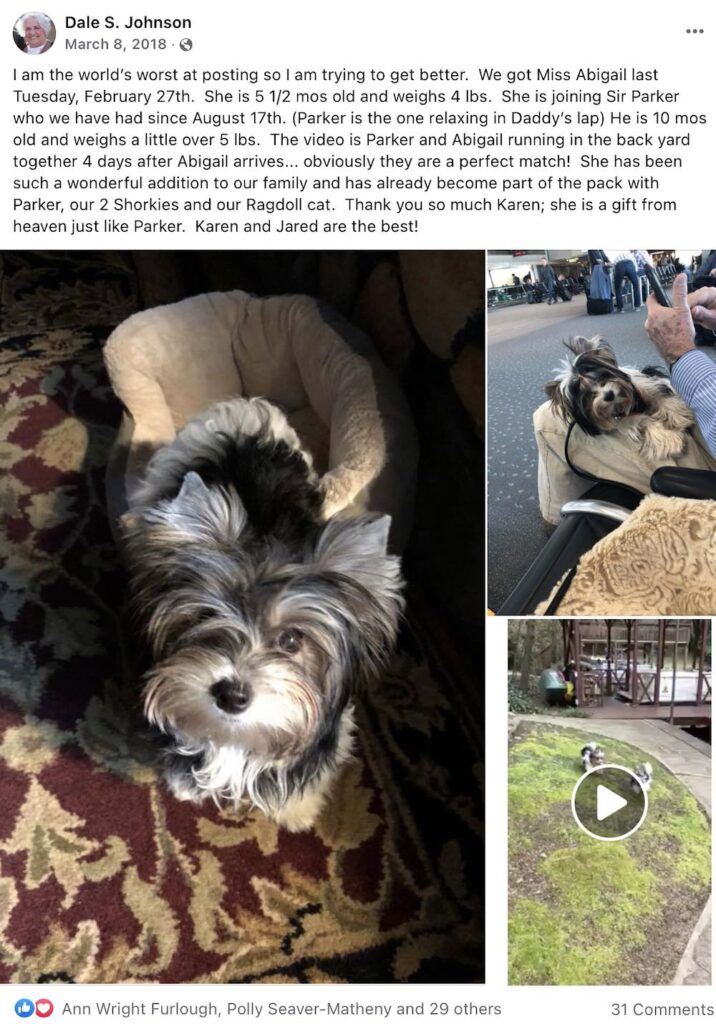View the airport photo of the dog on a lap
Image resolution: width=716 pixels, height=1024 pixels.
point(601,431)
